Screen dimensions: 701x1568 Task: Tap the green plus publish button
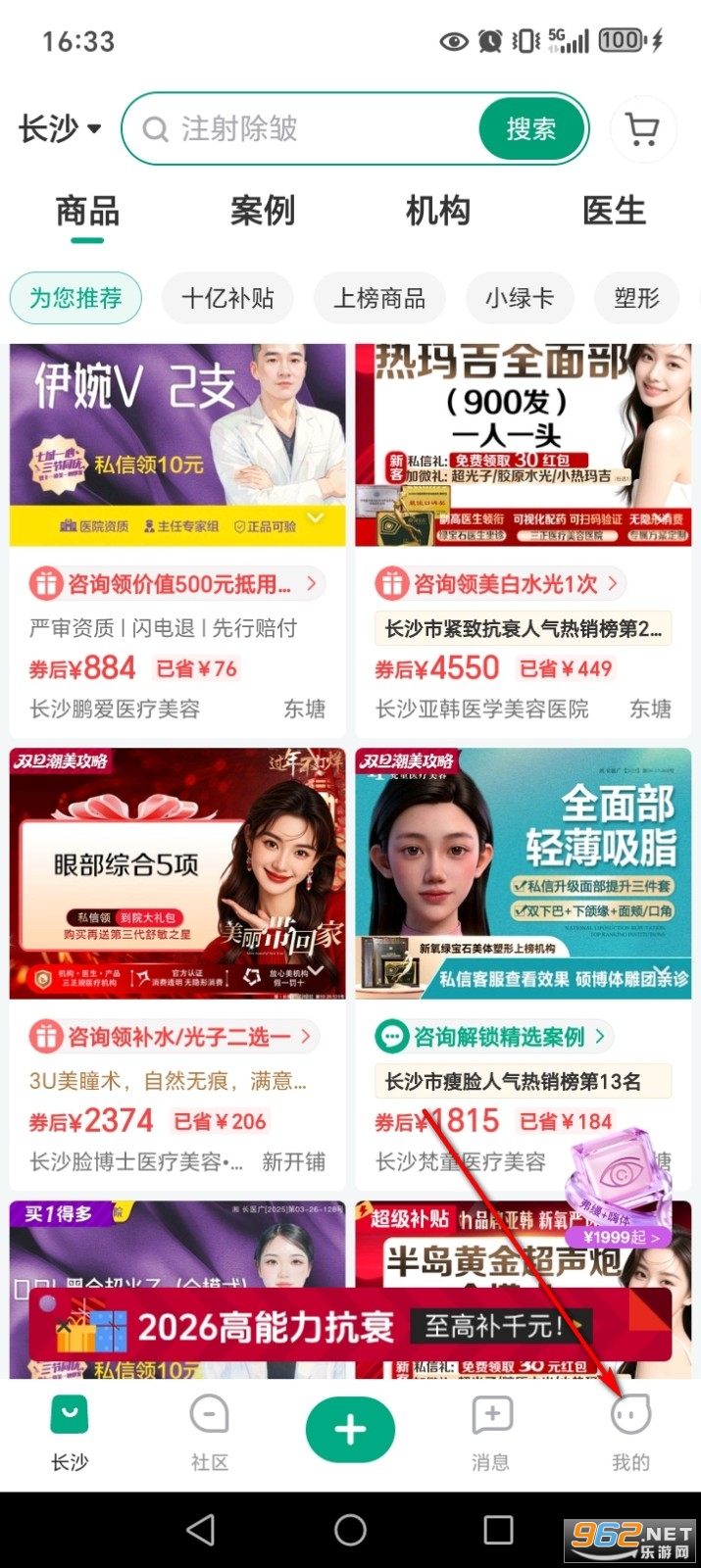tap(350, 1430)
